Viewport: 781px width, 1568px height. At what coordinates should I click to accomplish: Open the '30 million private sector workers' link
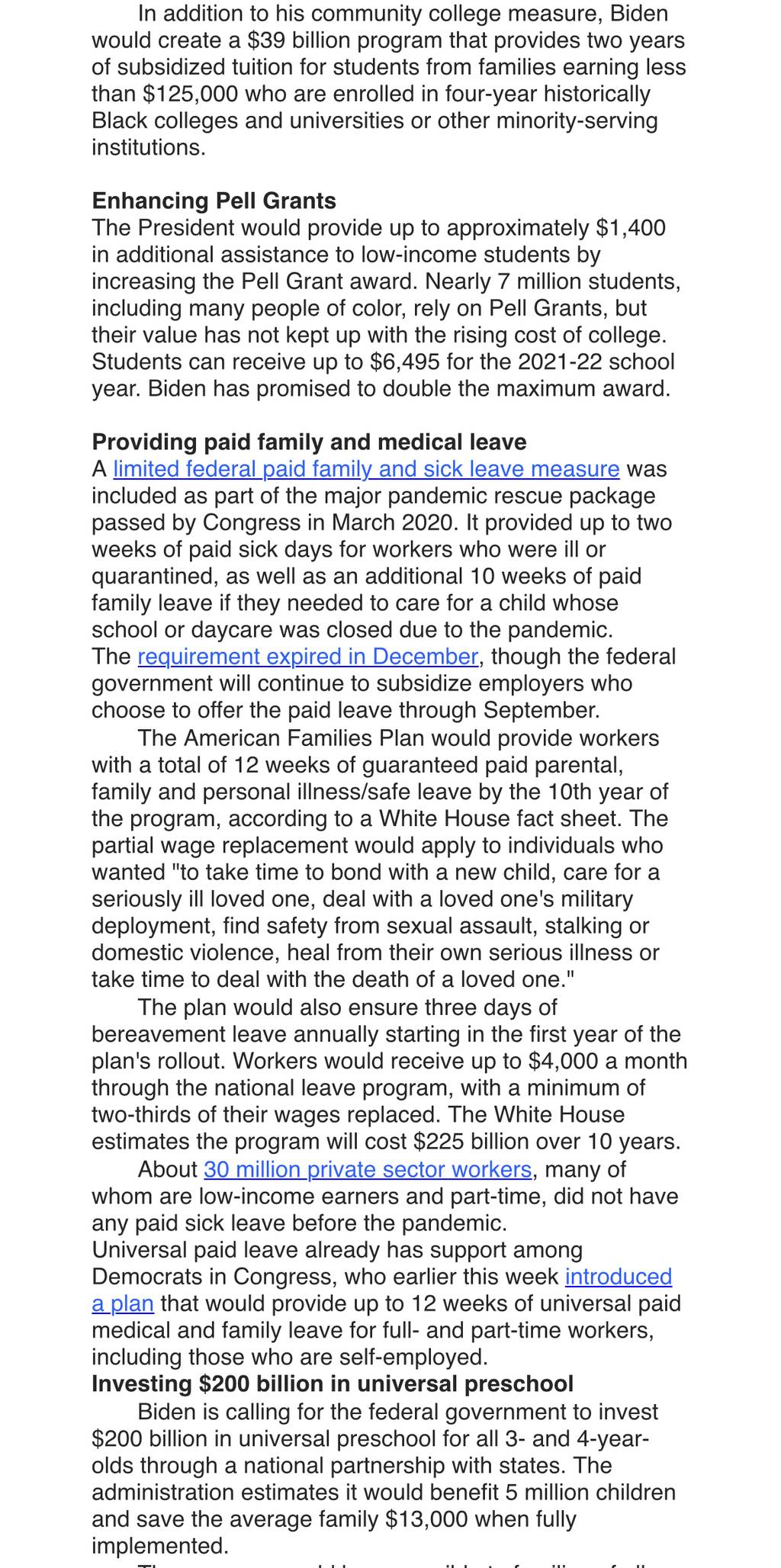(x=368, y=1169)
